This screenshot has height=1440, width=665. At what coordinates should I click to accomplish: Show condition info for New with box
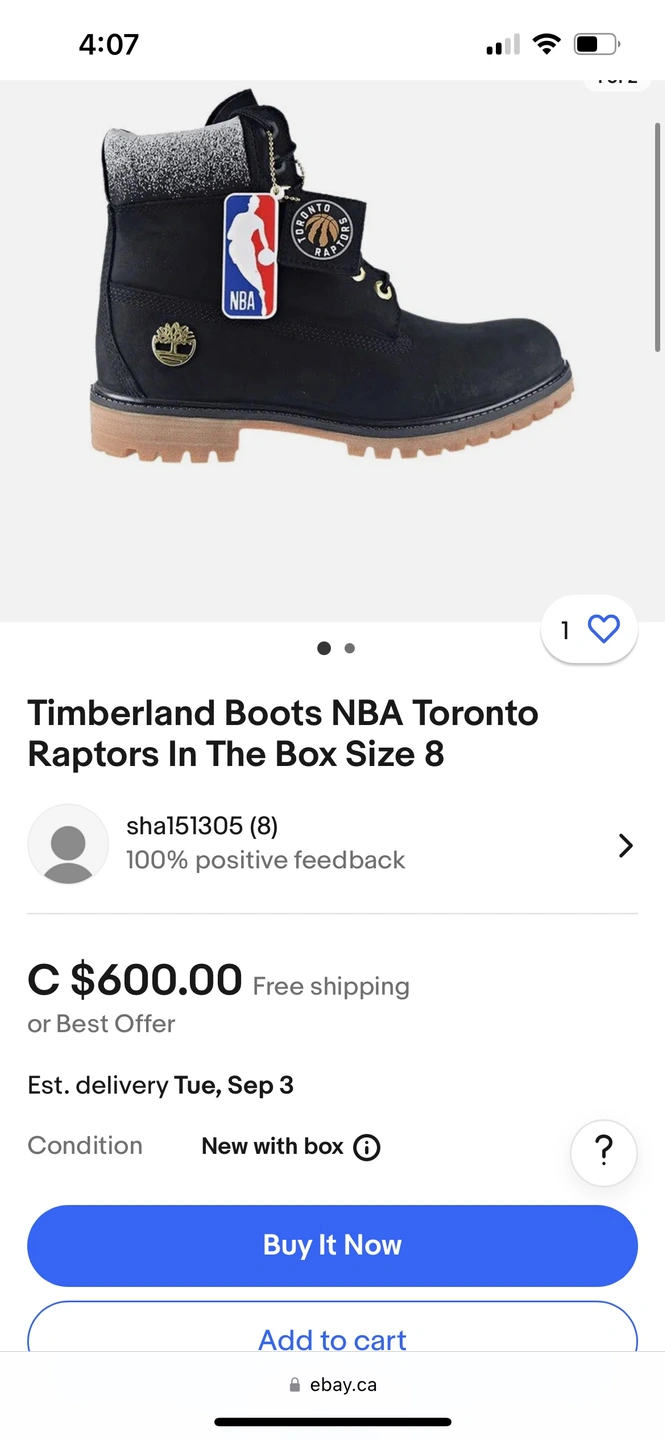click(x=367, y=1147)
